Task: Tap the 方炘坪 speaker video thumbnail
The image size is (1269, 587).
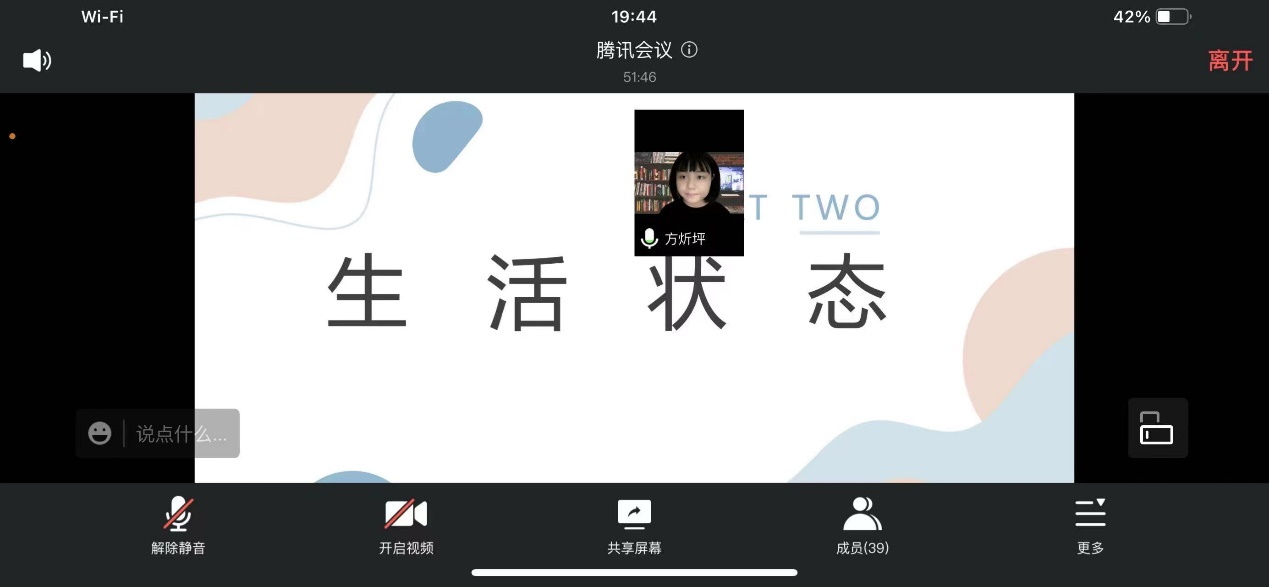Action: (x=689, y=183)
